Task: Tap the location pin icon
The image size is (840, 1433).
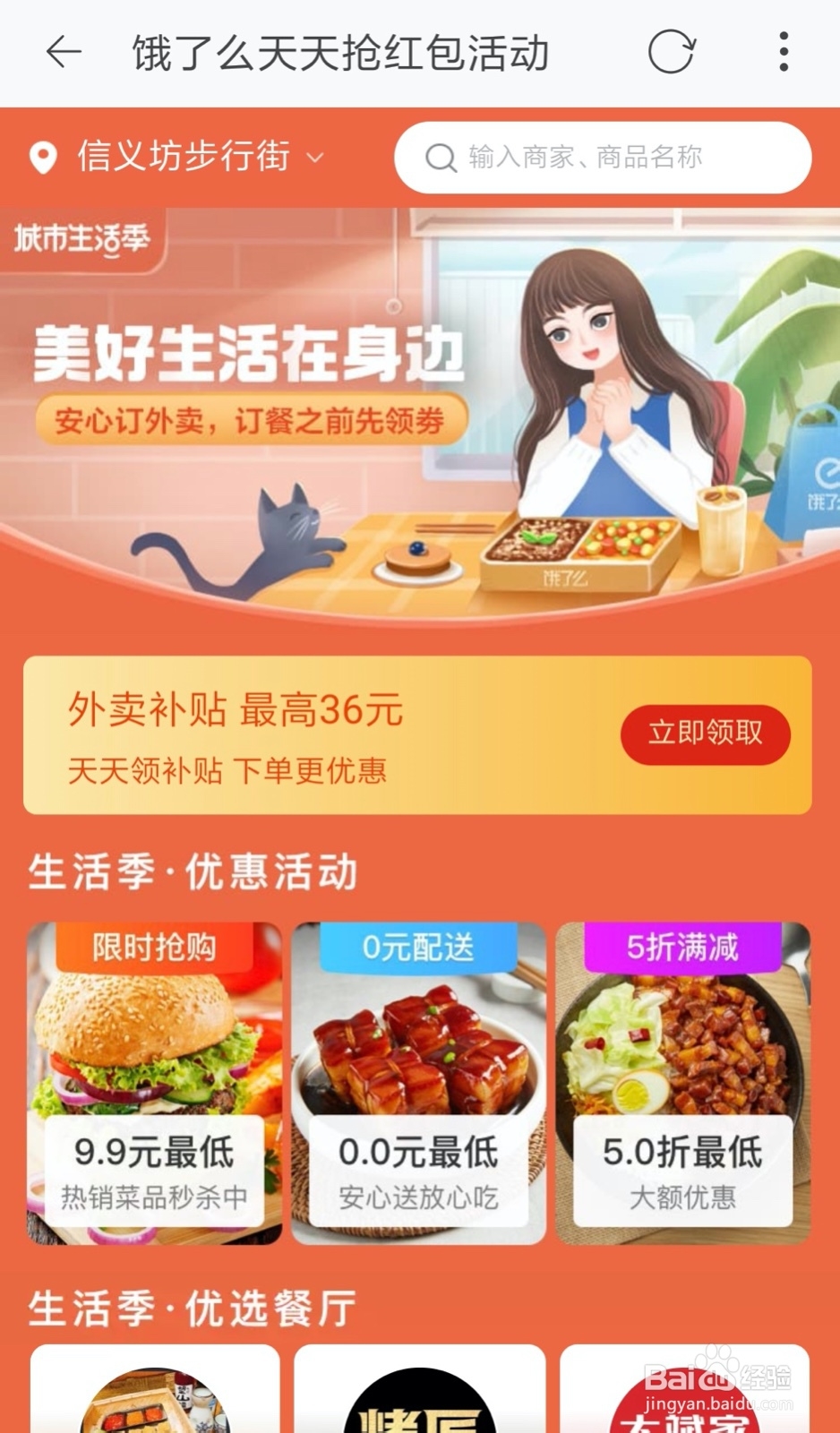Action: coord(43,158)
